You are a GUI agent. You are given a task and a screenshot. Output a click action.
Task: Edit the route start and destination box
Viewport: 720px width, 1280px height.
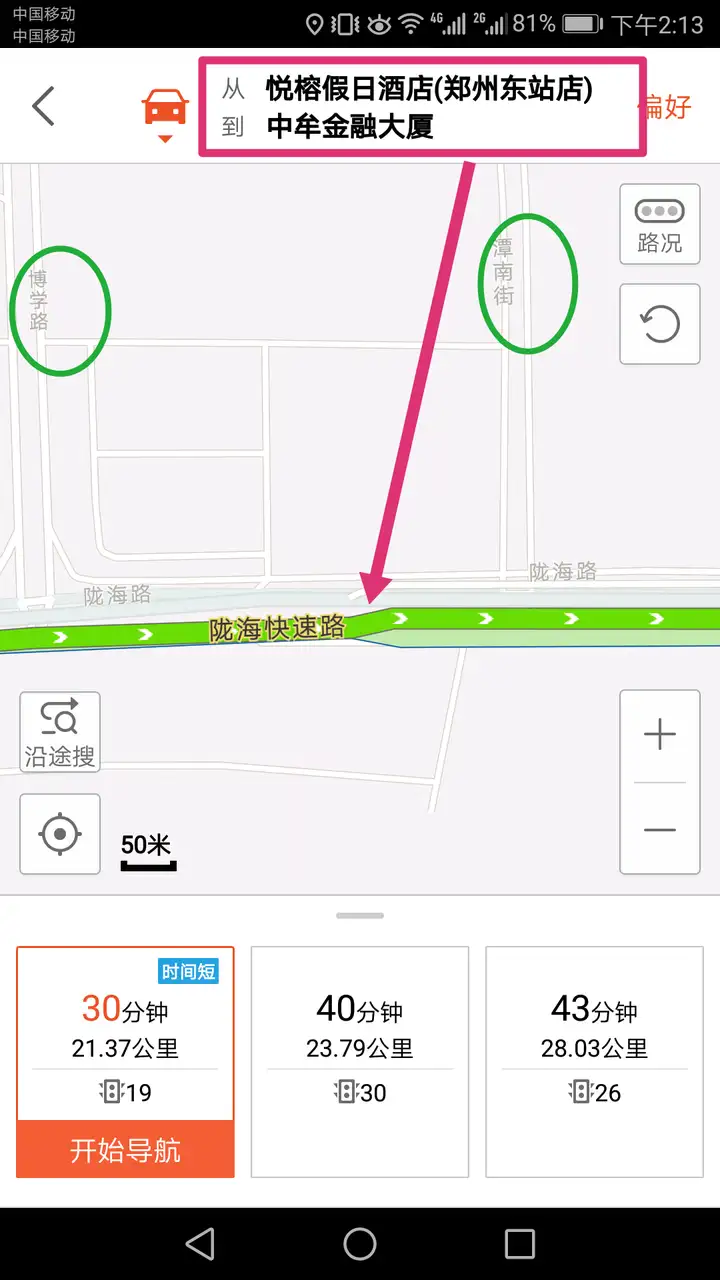(424, 107)
